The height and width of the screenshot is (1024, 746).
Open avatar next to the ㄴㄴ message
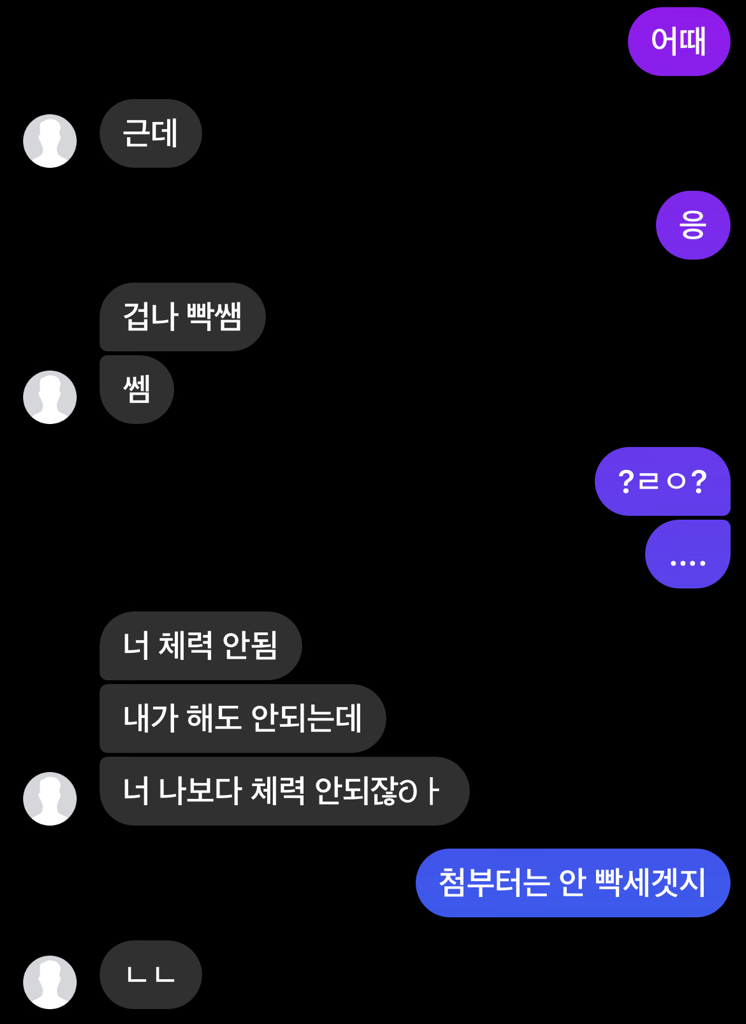coord(50,981)
